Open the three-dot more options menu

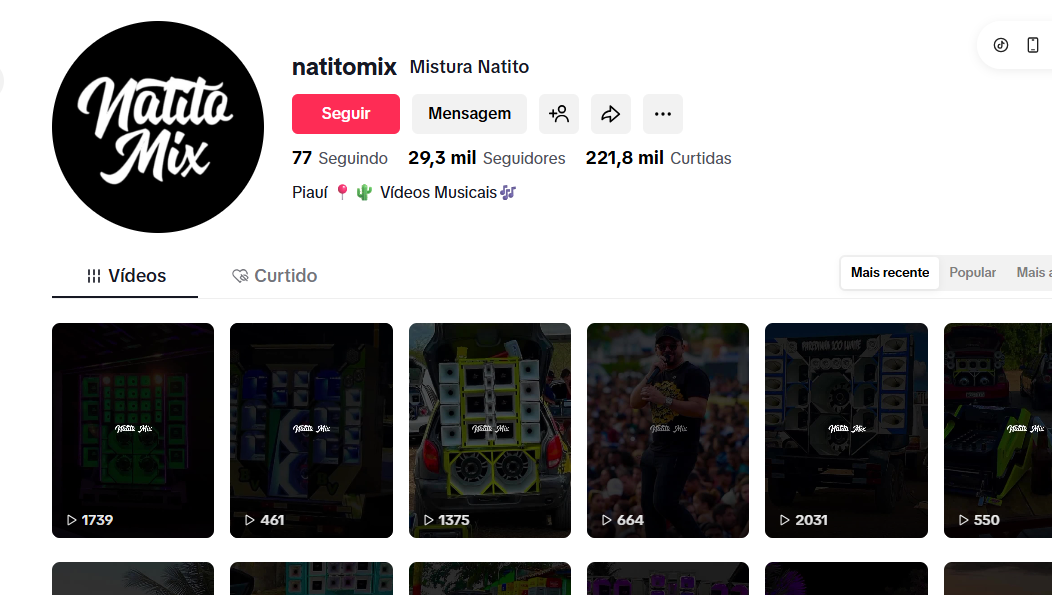(662, 114)
